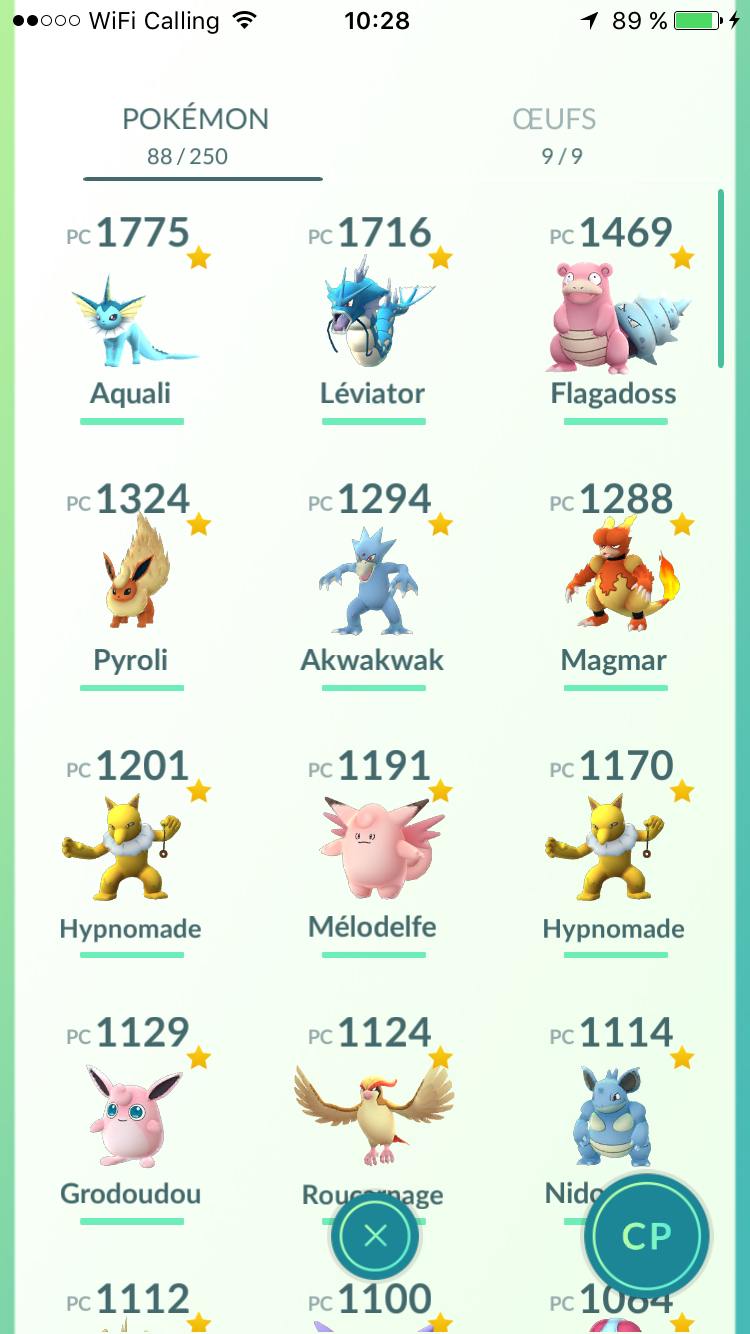Change sort order with CP button

click(647, 1236)
